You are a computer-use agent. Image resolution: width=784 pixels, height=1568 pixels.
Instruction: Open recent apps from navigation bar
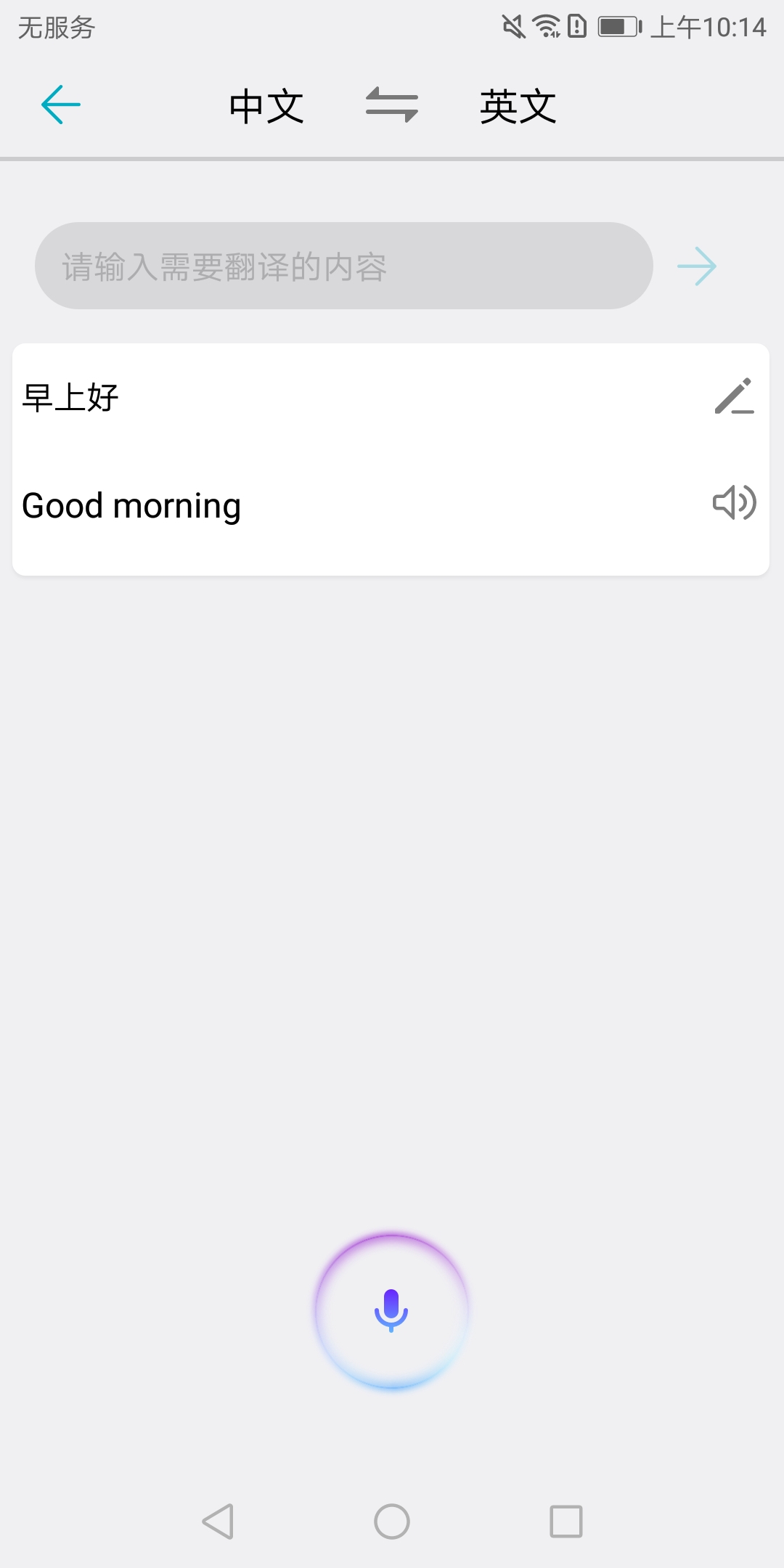(x=566, y=1521)
